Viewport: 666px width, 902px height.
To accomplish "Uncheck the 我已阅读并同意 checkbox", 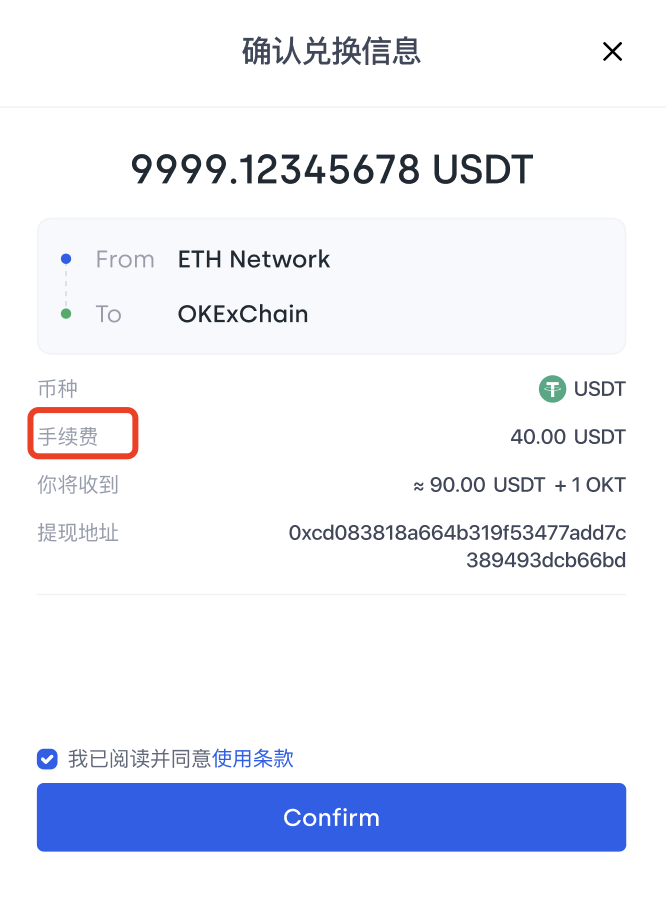I will (x=47, y=759).
